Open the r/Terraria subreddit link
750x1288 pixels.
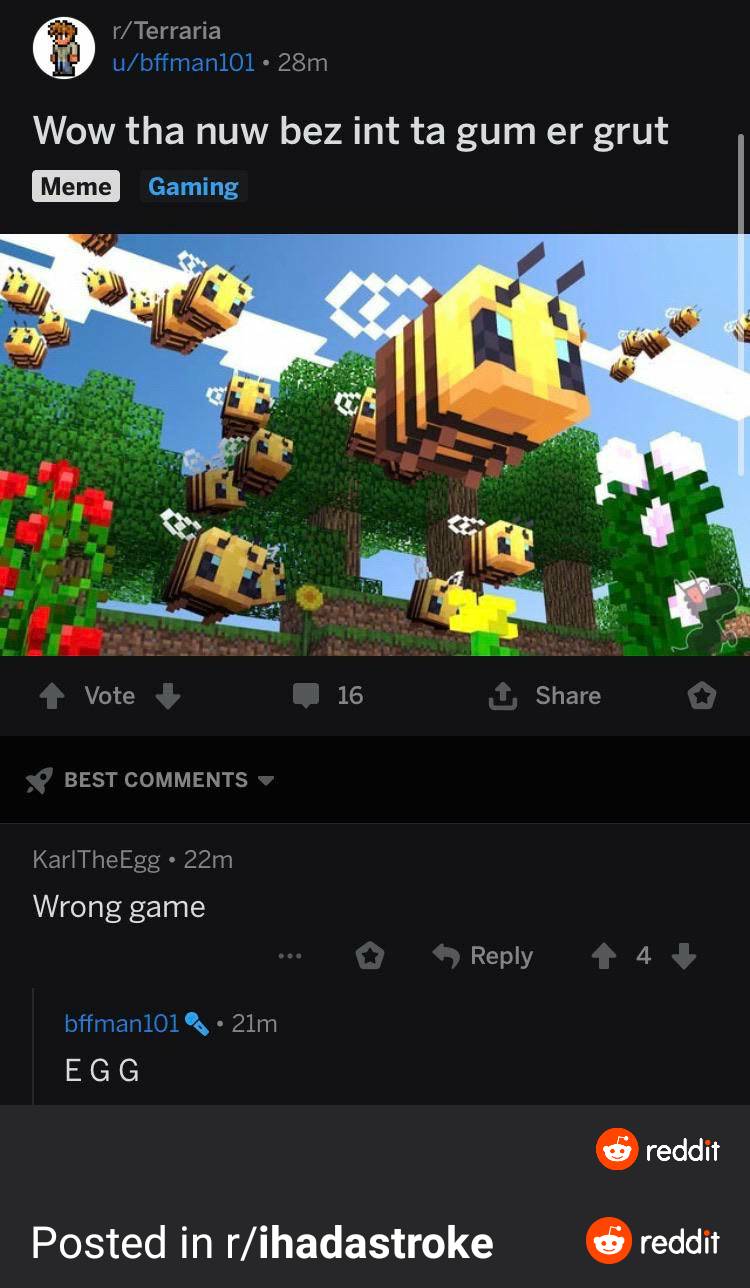click(x=166, y=31)
